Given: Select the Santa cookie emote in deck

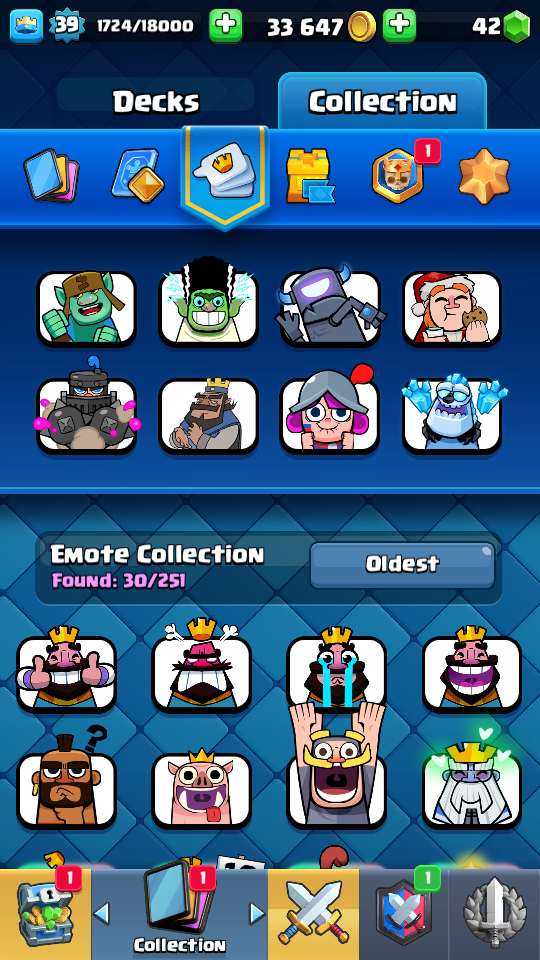Looking at the screenshot, I should click(452, 309).
